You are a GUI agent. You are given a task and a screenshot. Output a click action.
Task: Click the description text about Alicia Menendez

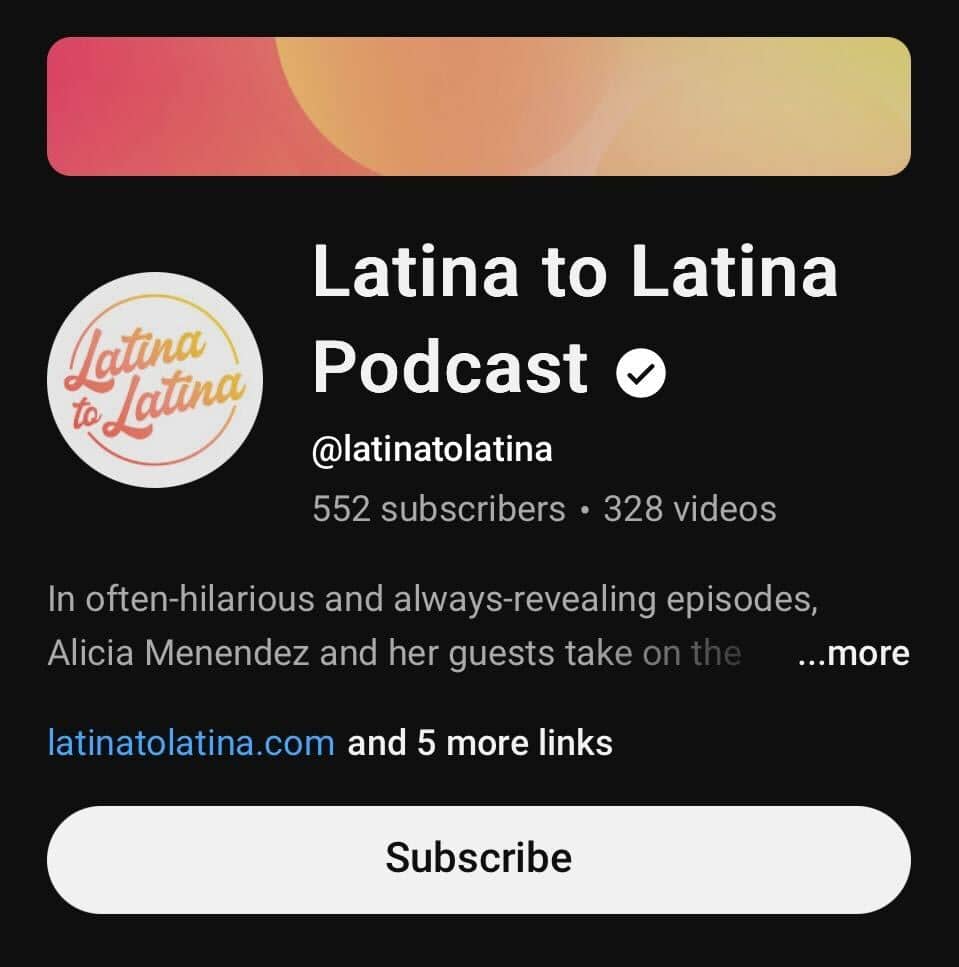click(400, 625)
